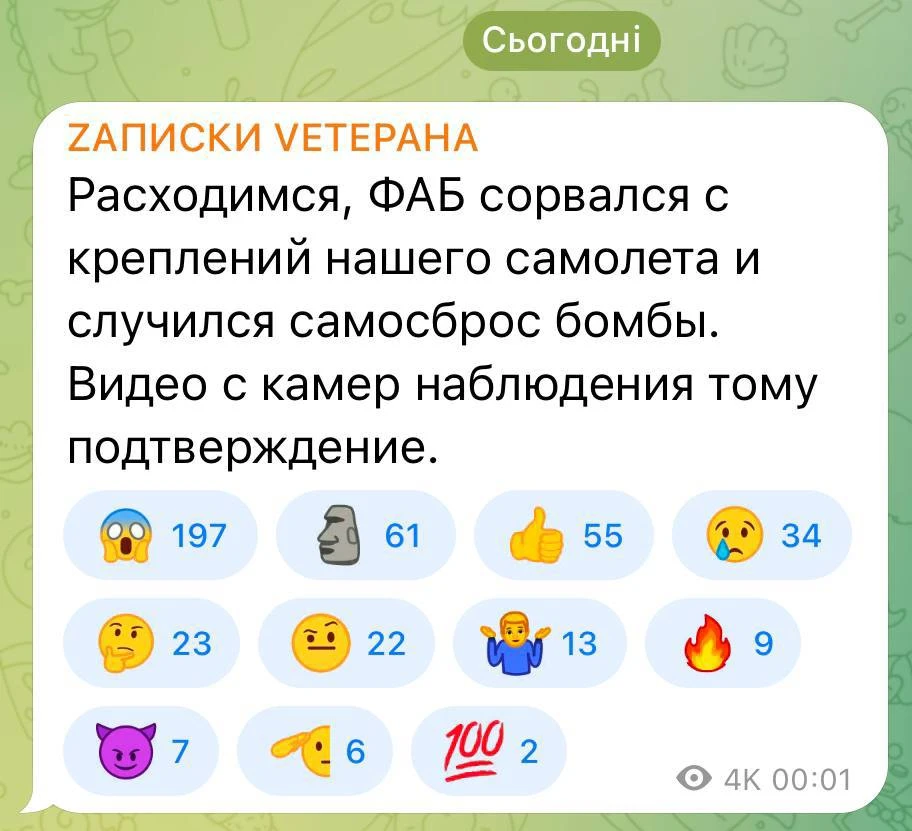Tap the thumbs up reaction with 55
Screen dimensions: 912x831
(x=563, y=537)
